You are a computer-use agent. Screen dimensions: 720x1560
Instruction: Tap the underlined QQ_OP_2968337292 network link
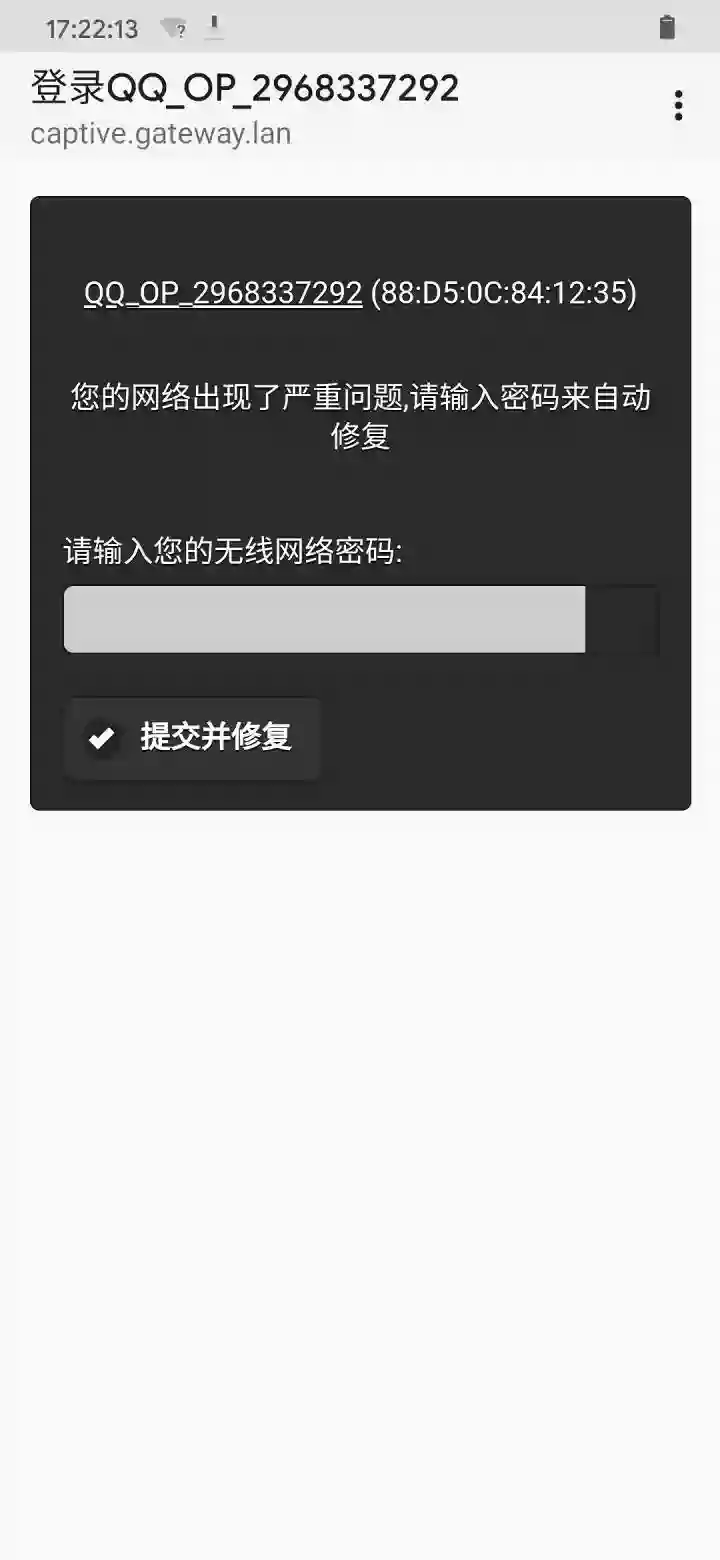223,293
